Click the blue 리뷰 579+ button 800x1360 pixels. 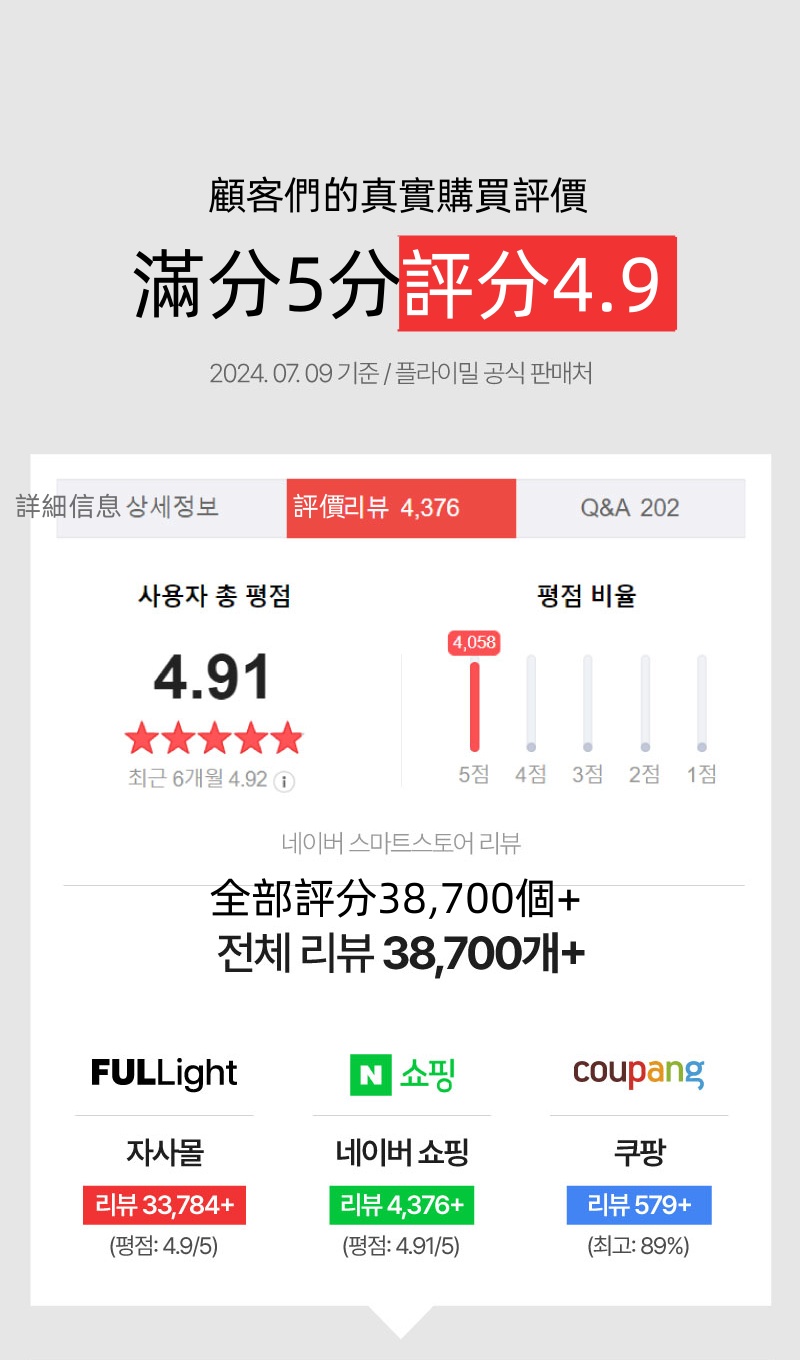click(x=638, y=1205)
